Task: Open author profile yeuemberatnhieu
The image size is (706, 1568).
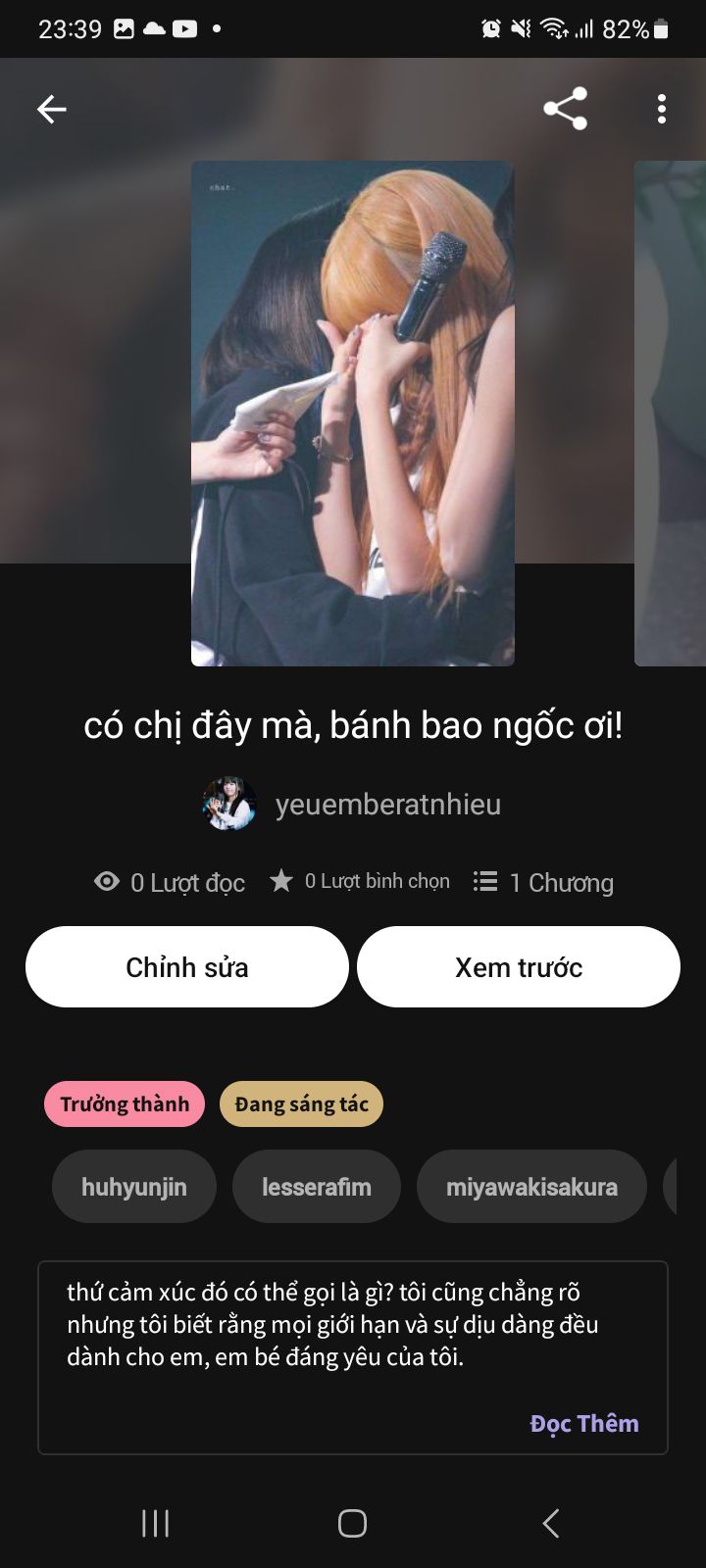Action: point(387,805)
